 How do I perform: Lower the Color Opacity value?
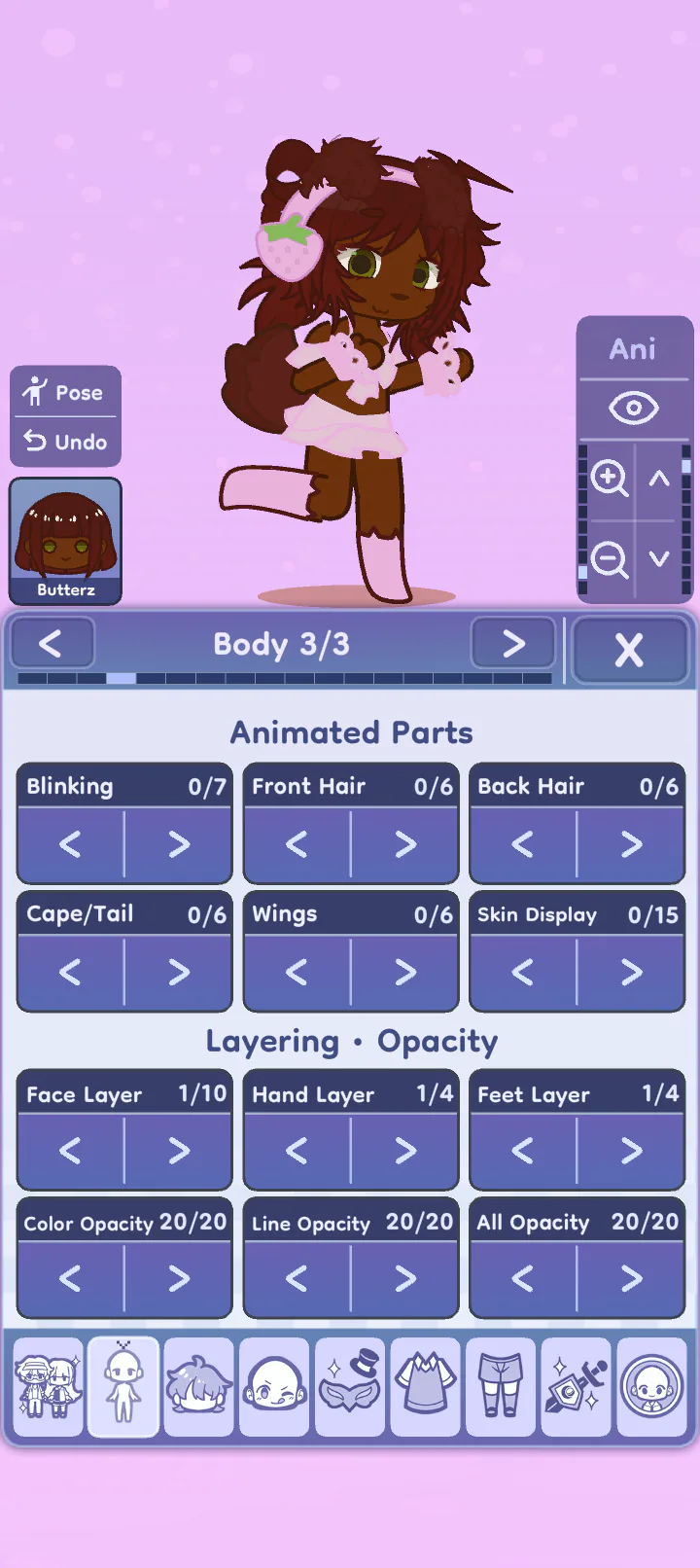(x=70, y=1278)
